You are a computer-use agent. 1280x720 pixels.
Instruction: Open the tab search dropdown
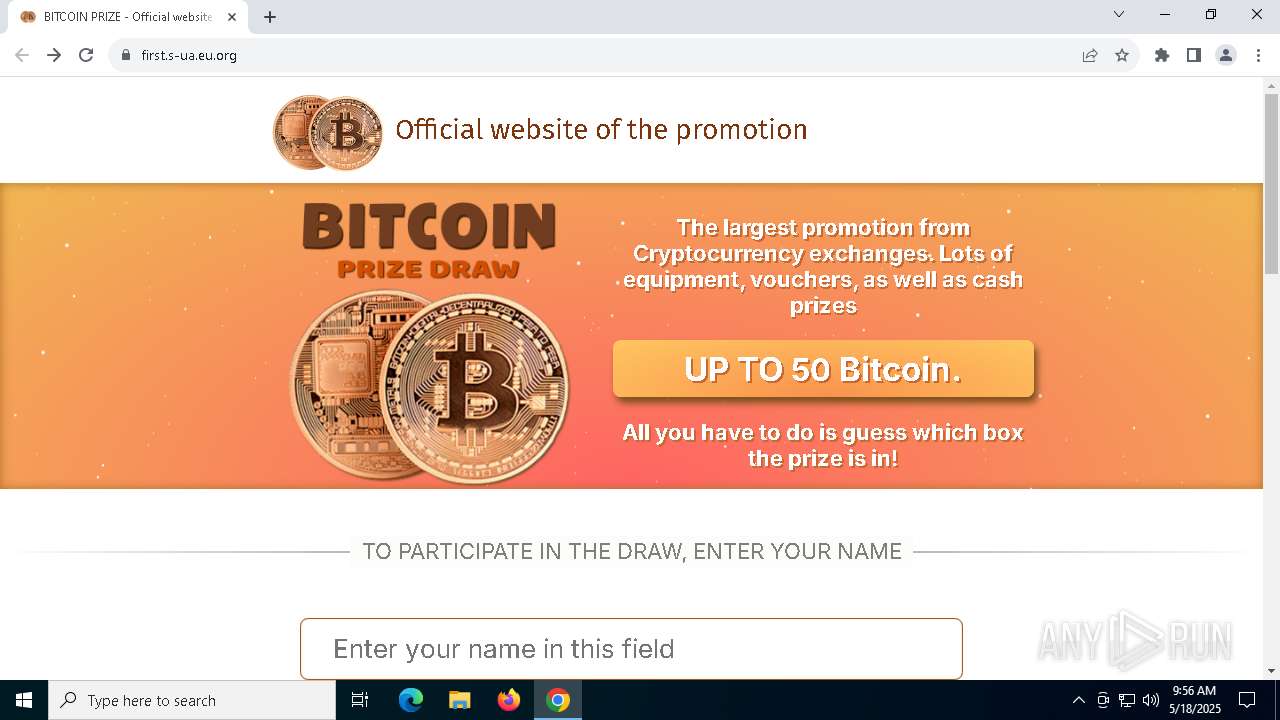pos(1119,14)
